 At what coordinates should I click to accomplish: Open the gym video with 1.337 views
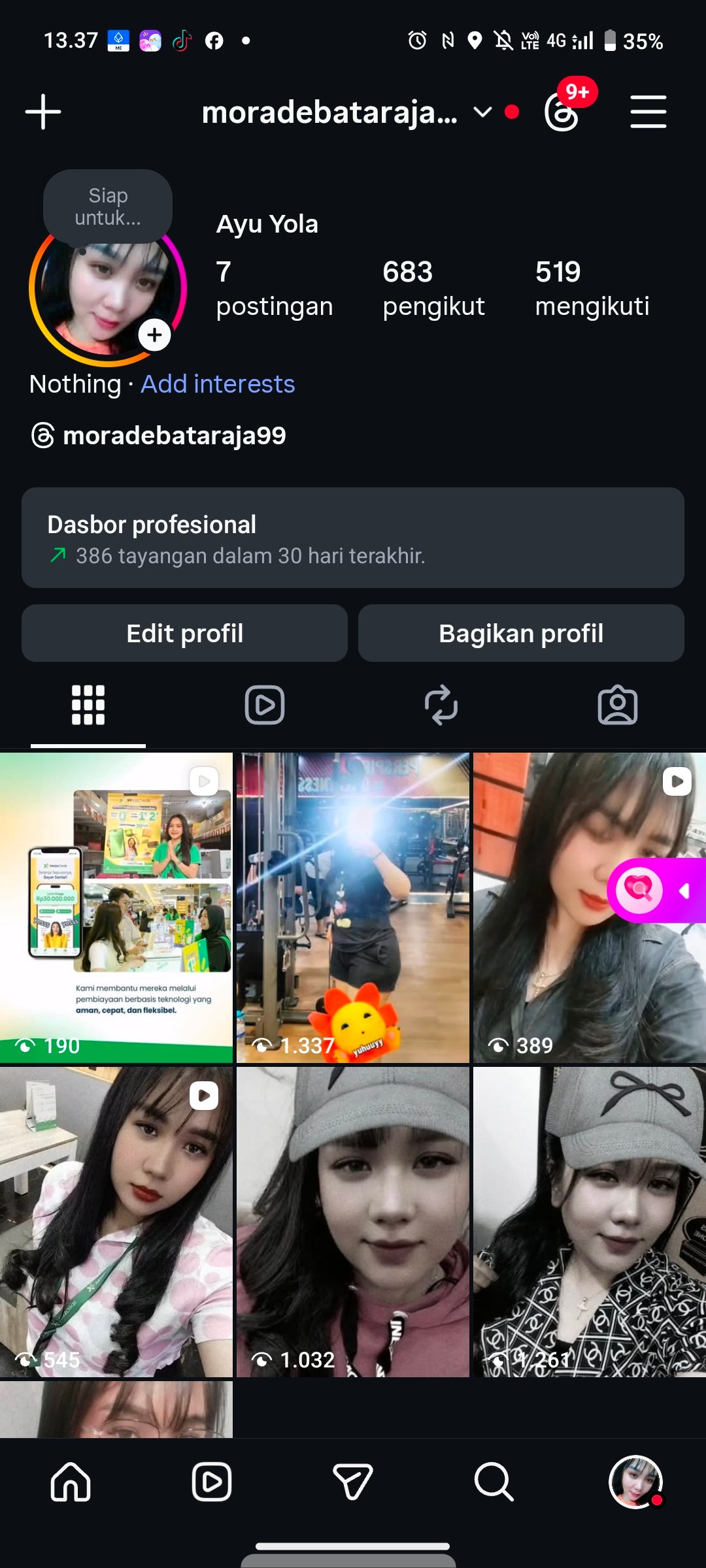[x=353, y=907]
